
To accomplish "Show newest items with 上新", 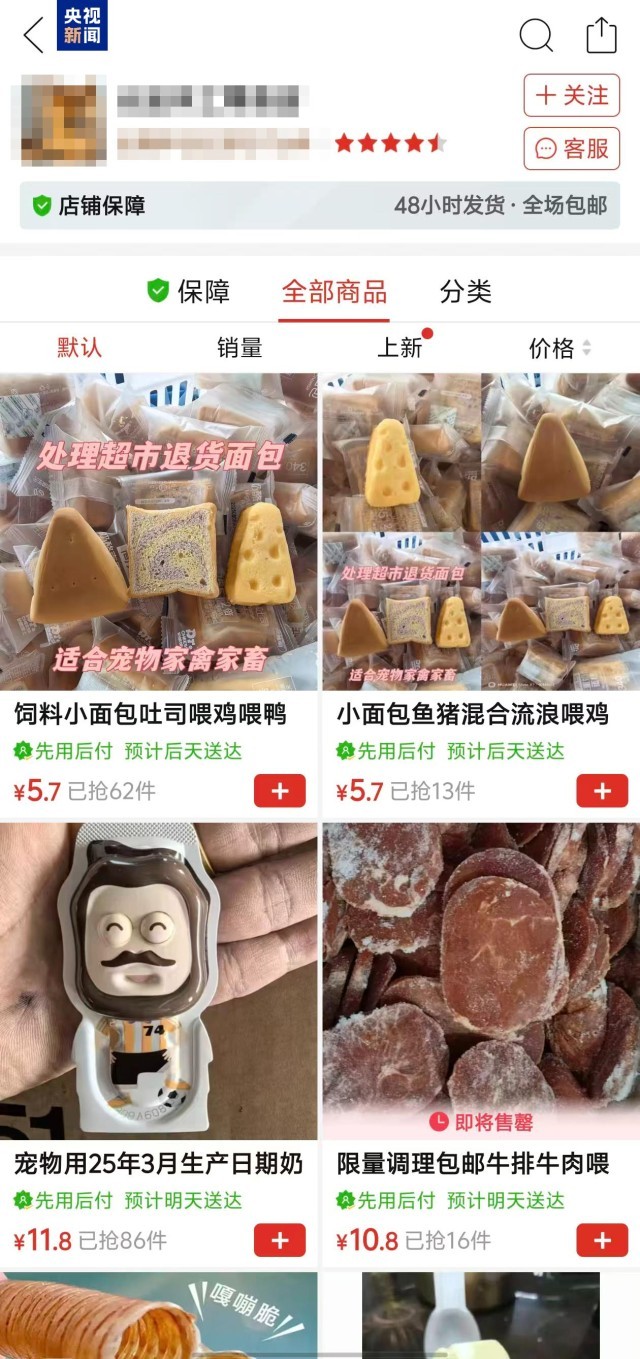I will pos(400,348).
